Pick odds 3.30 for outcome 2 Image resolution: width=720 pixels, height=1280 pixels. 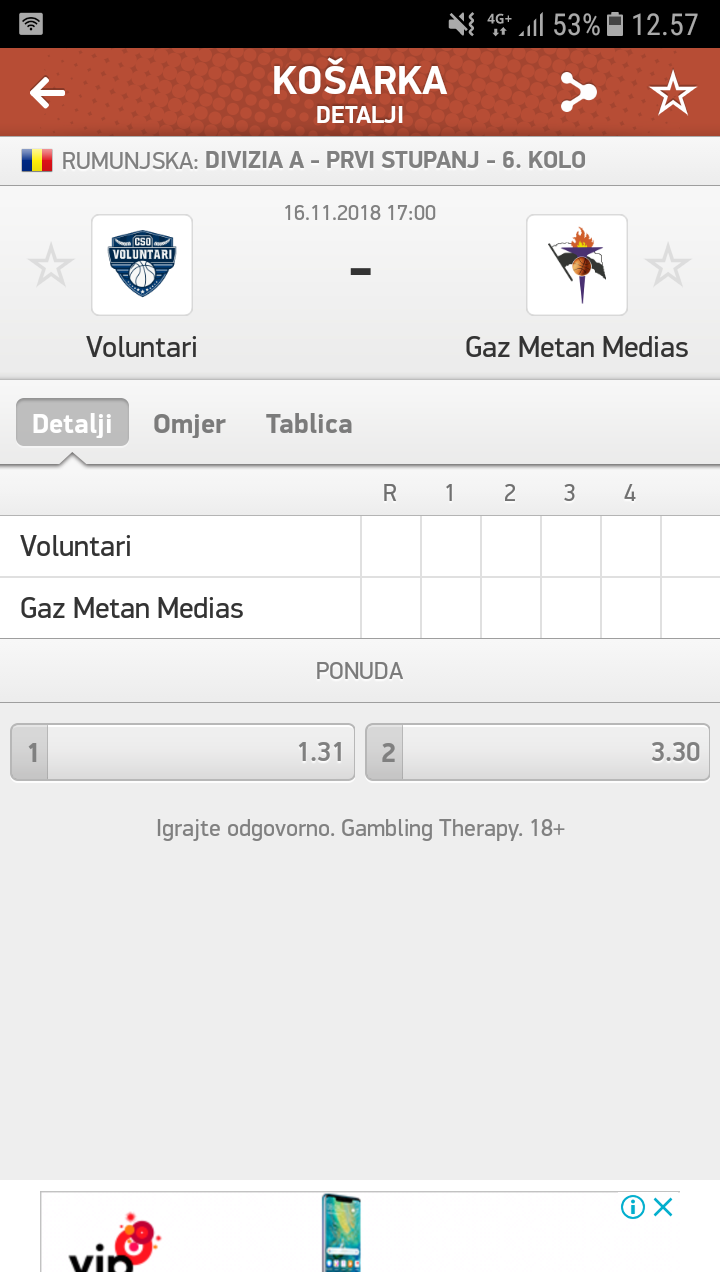pos(538,752)
